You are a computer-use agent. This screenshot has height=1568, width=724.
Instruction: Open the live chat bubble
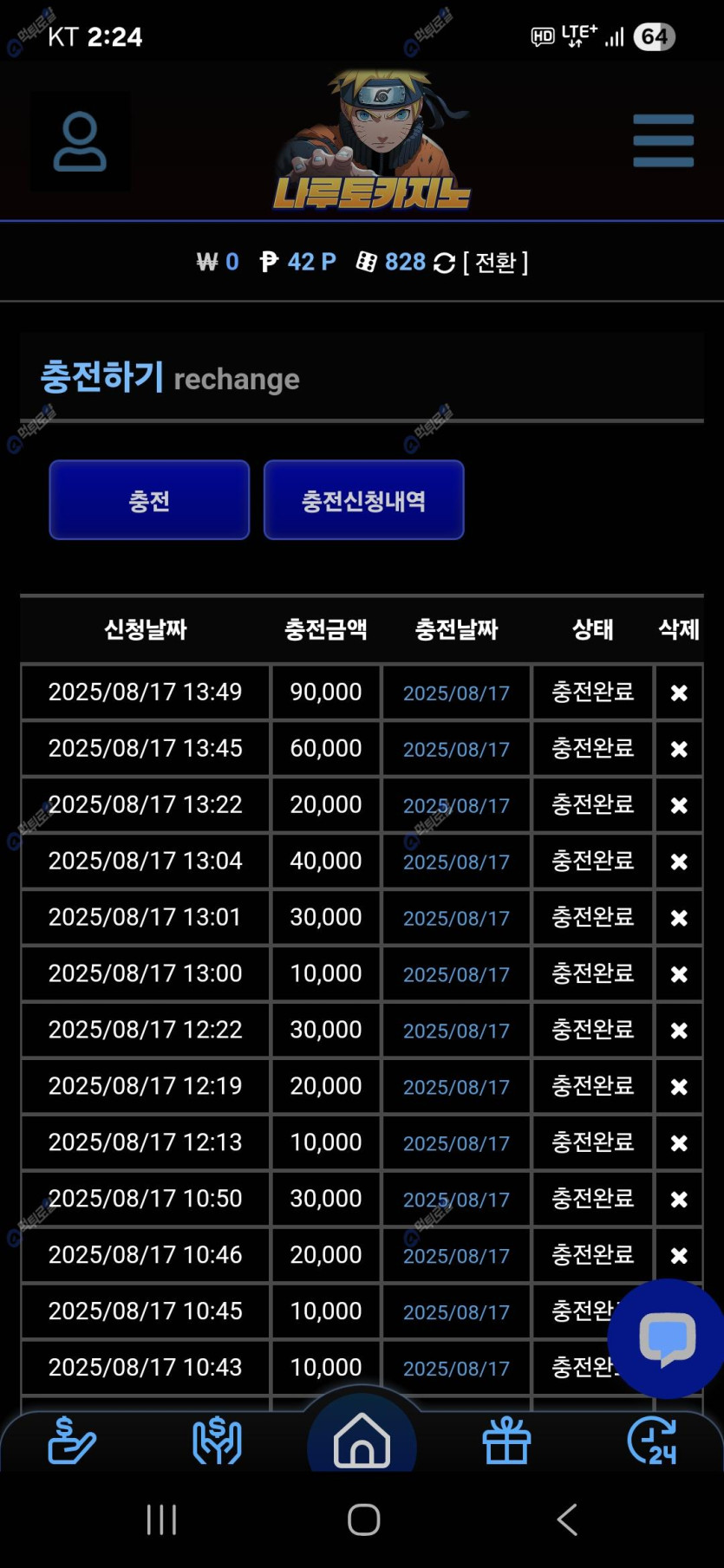[667, 1338]
